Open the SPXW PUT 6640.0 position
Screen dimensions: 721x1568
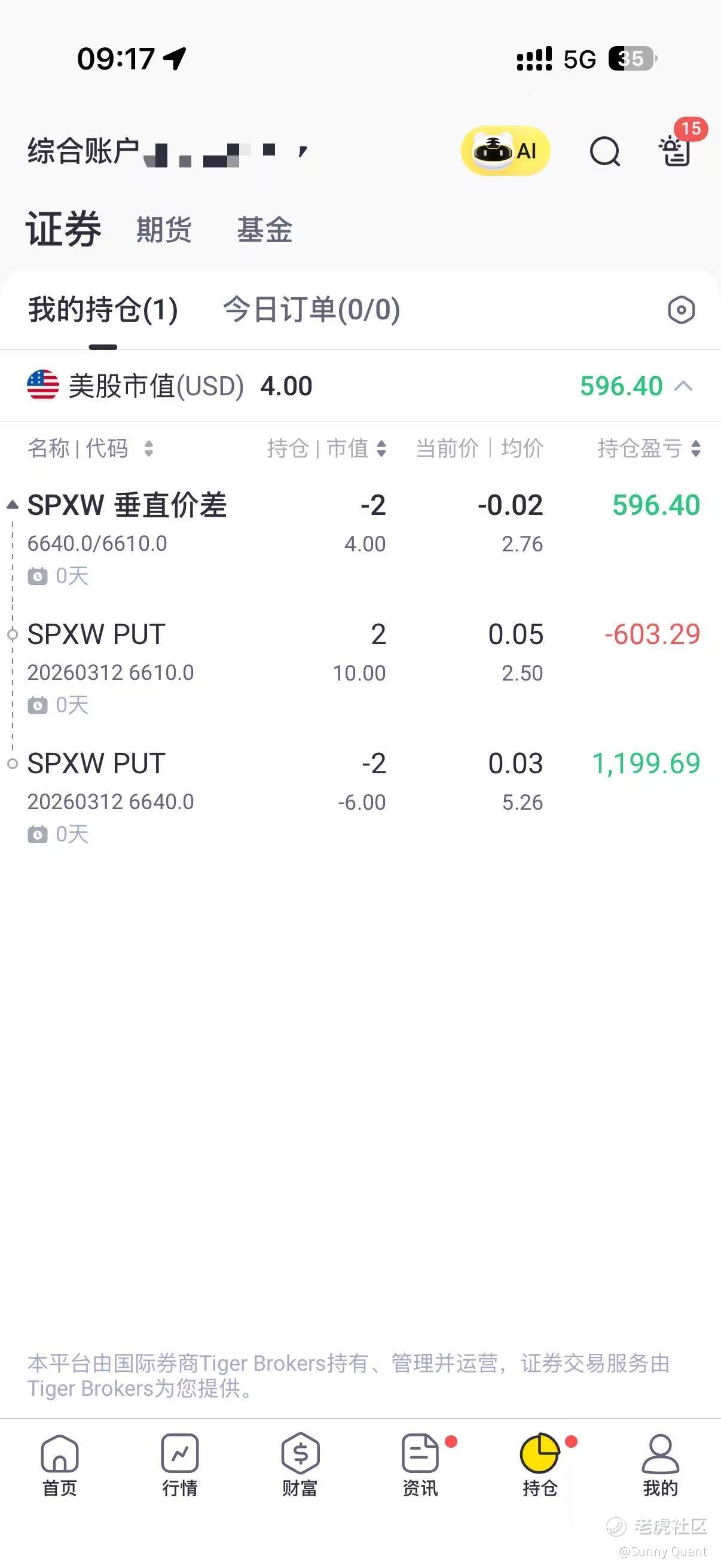pos(96,764)
